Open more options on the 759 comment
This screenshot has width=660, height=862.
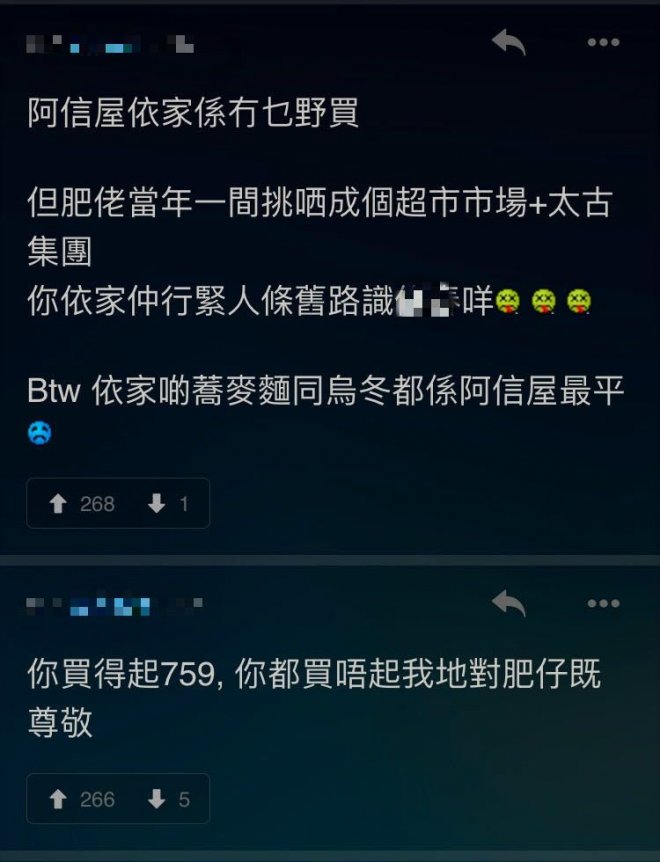(603, 603)
